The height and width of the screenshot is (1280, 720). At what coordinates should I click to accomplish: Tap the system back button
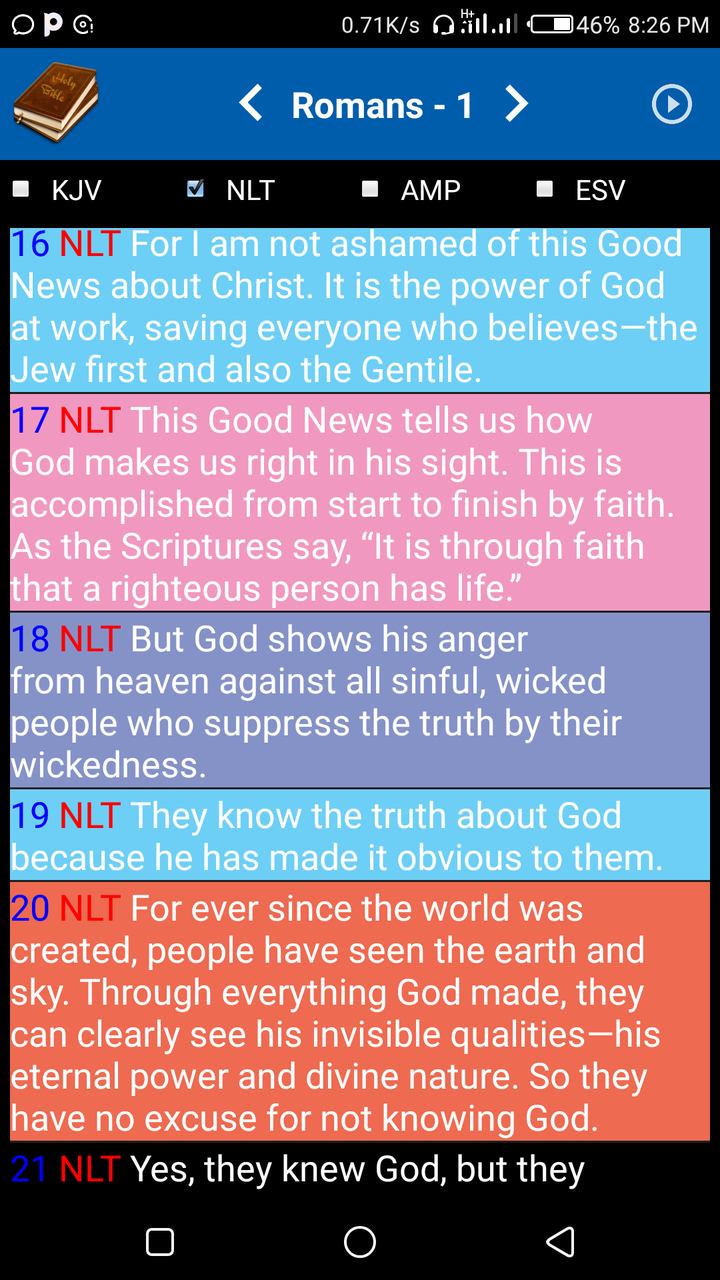click(x=560, y=1242)
